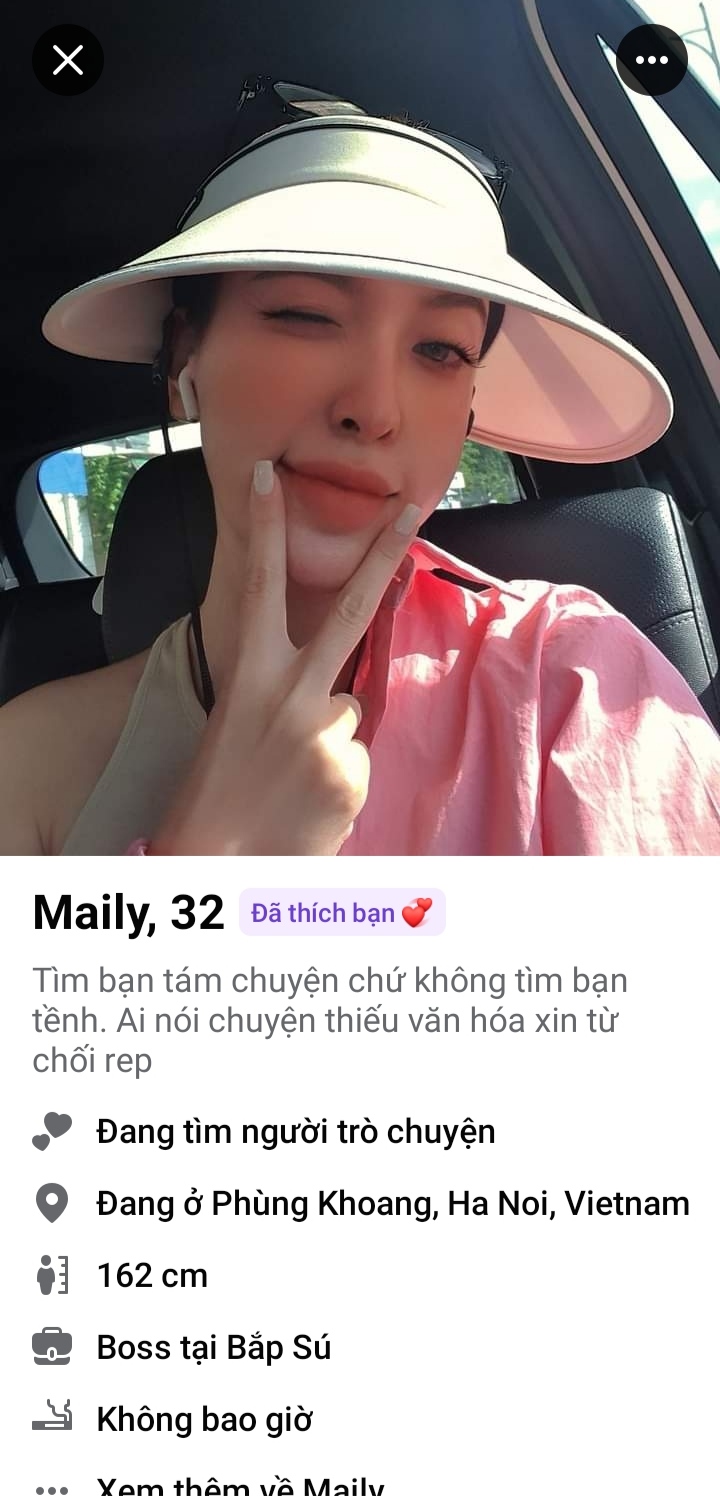Close Maily's profile view

[x=67, y=60]
